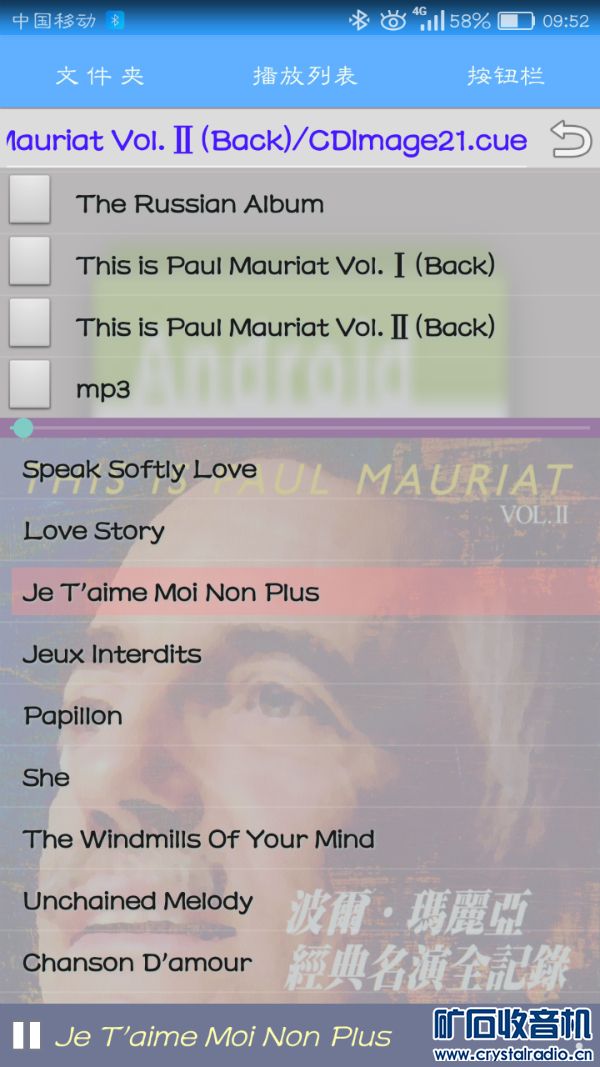Play the Love Story track
600x1067 pixels.
click(94, 531)
